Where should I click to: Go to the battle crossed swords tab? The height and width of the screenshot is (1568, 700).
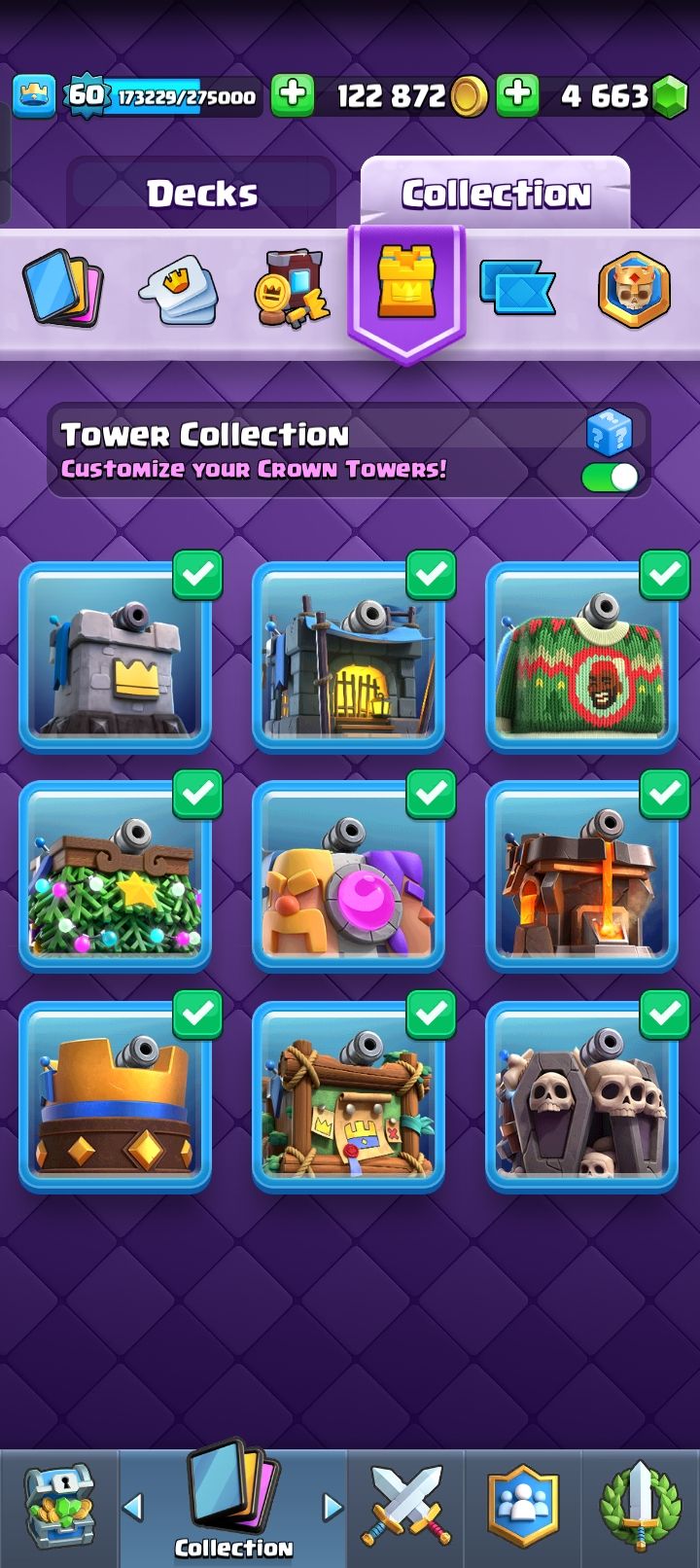tap(406, 1507)
